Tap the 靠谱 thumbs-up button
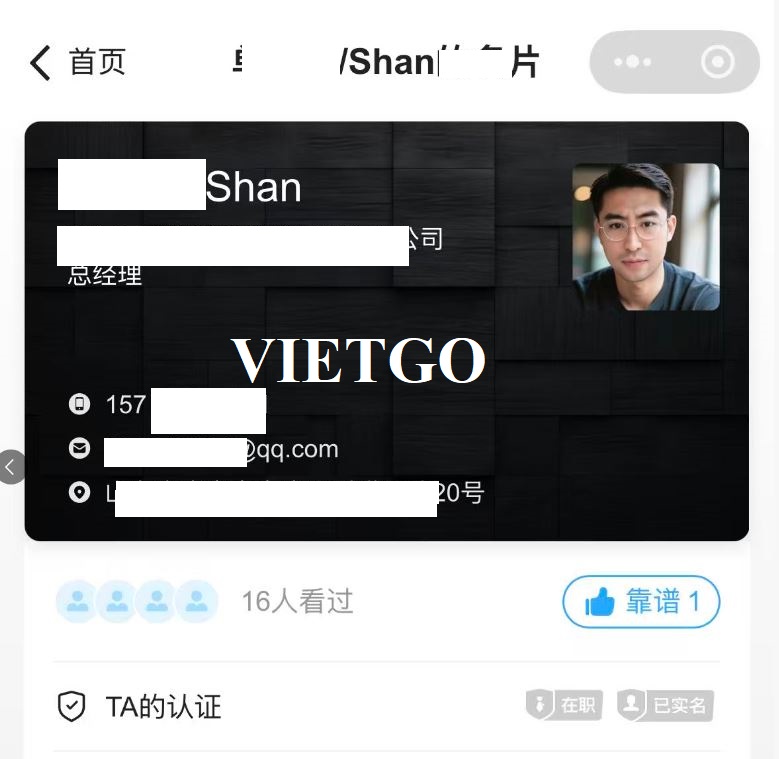Image resolution: width=779 pixels, height=759 pixels. click(x=641, y=602)
